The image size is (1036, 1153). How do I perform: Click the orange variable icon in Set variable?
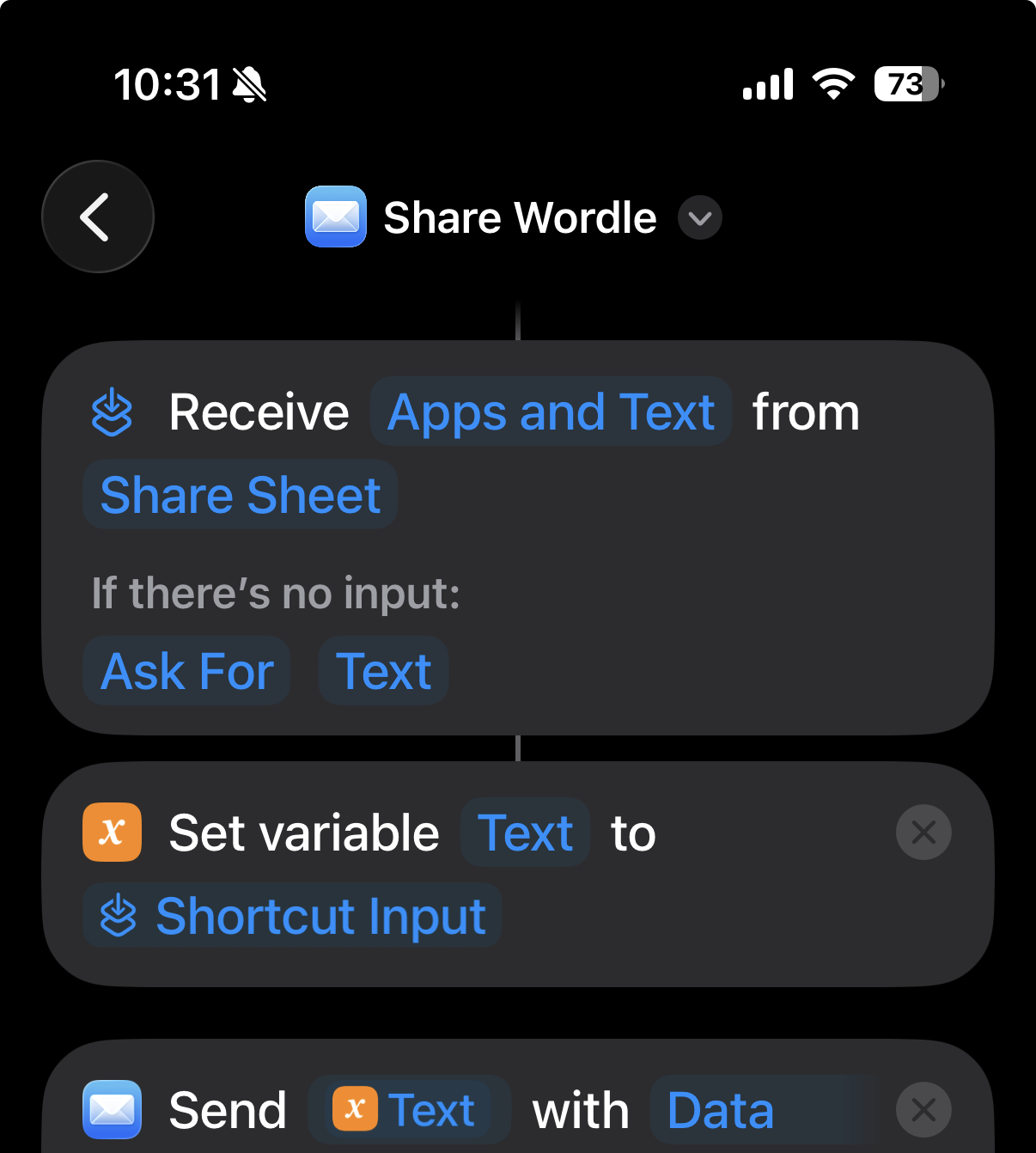112,832
